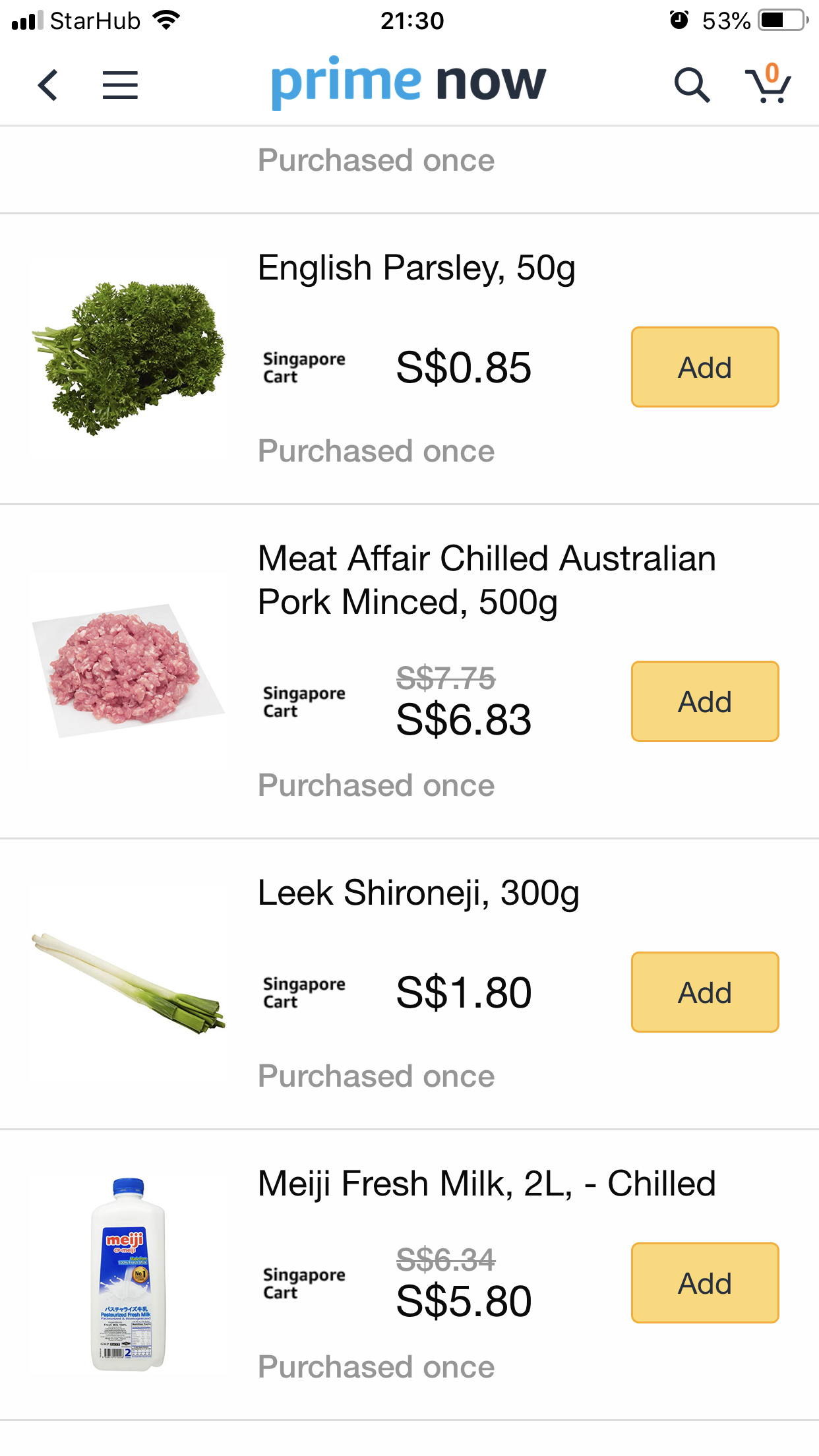Go back using the header arrow

(47, 85)
